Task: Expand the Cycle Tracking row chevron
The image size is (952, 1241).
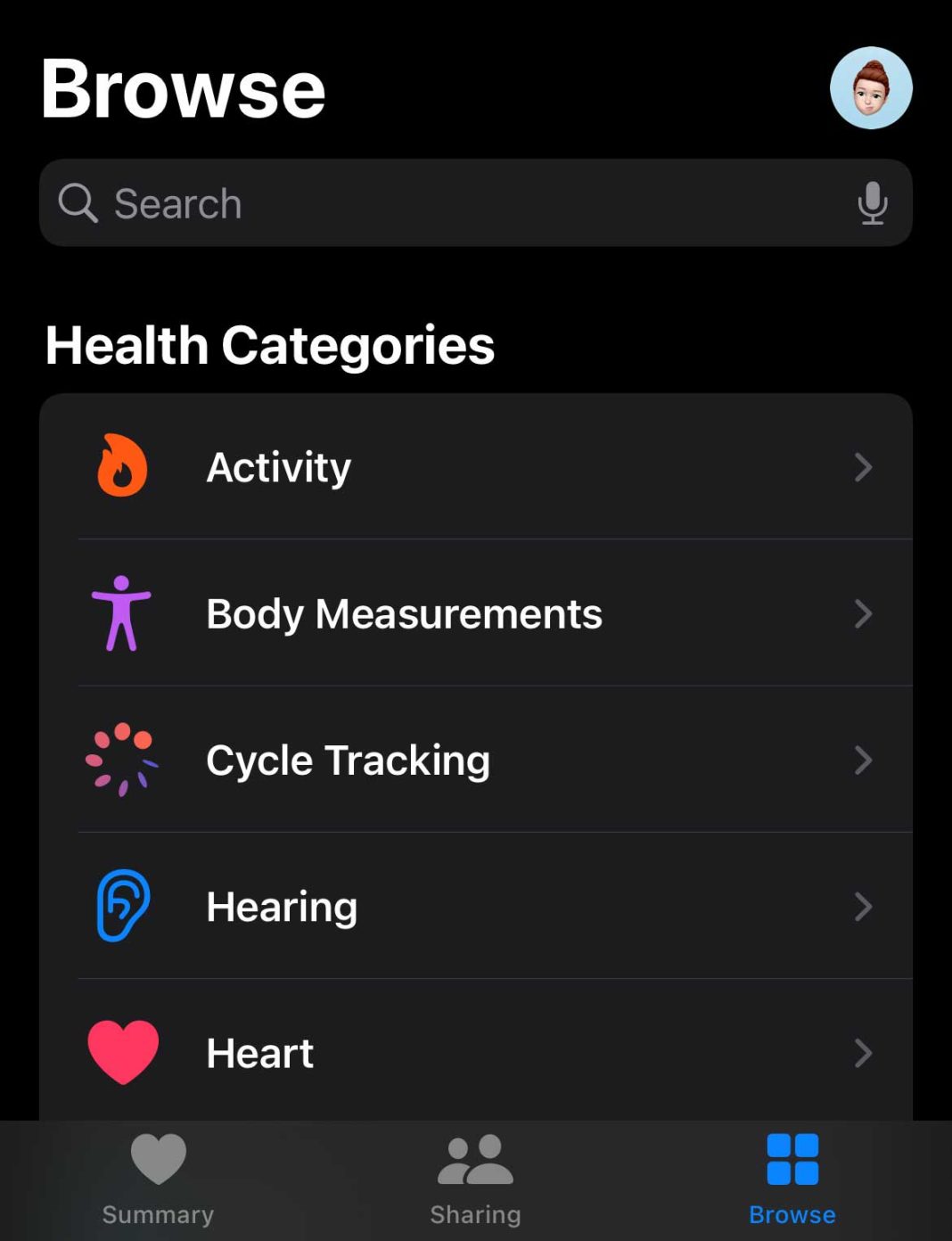Action: tap(863, 760)
